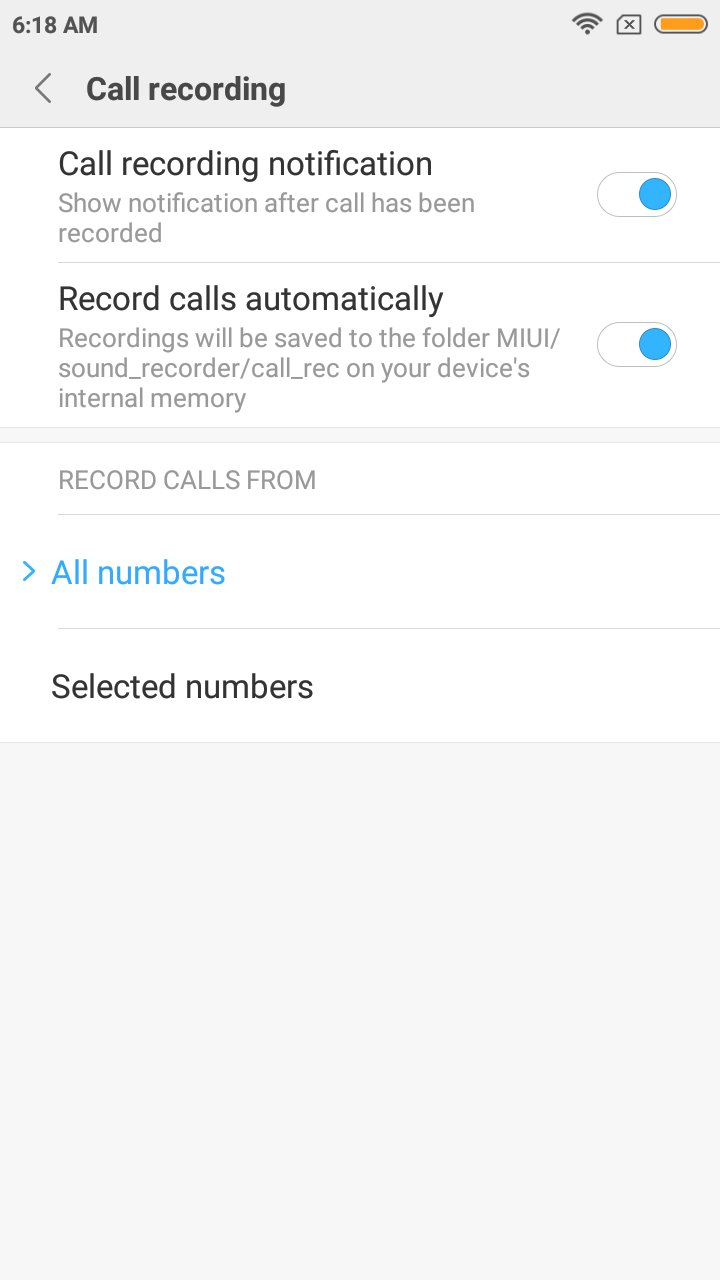Choose Selected numbers option
720x1280 pixels.
coord(360,686)
